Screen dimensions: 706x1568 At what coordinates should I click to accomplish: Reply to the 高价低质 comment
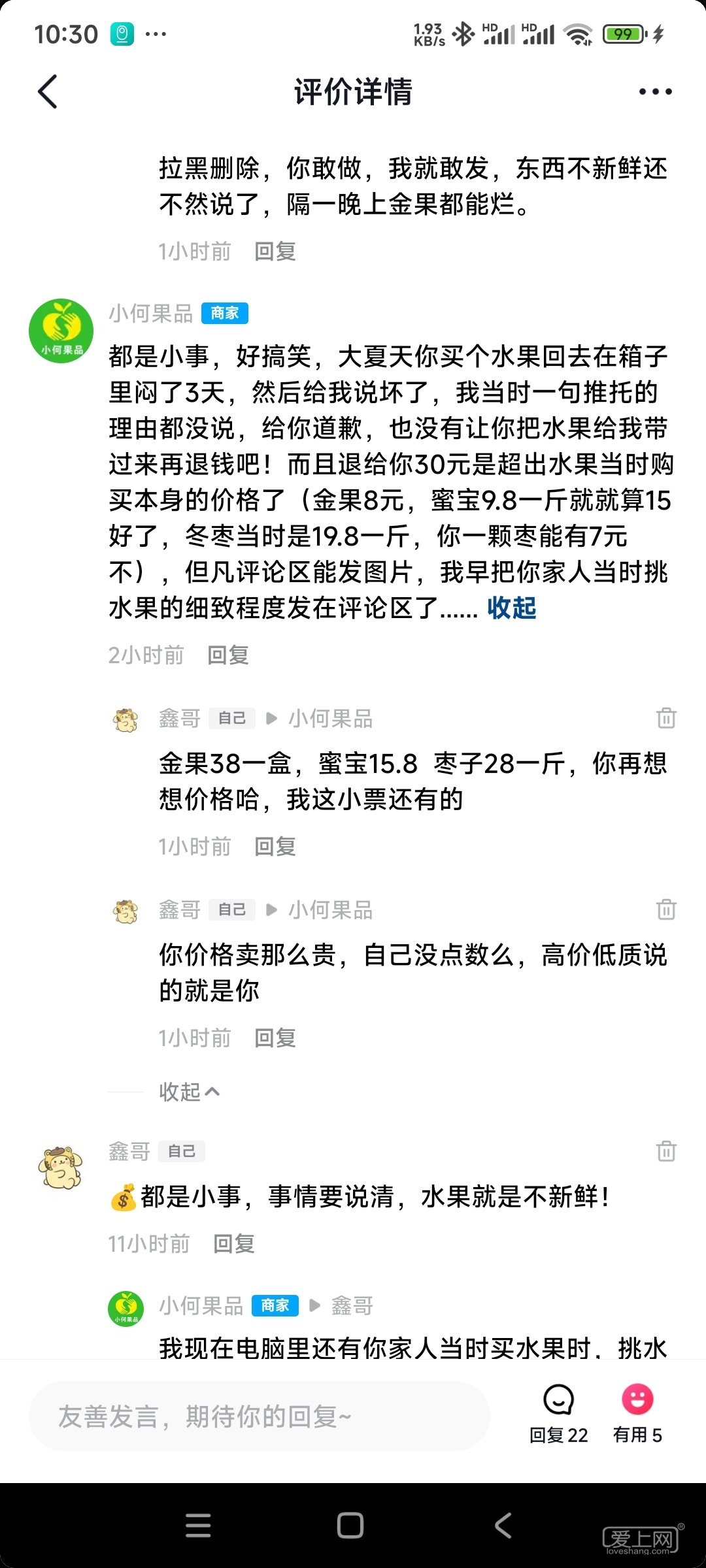click(275, 1037)
